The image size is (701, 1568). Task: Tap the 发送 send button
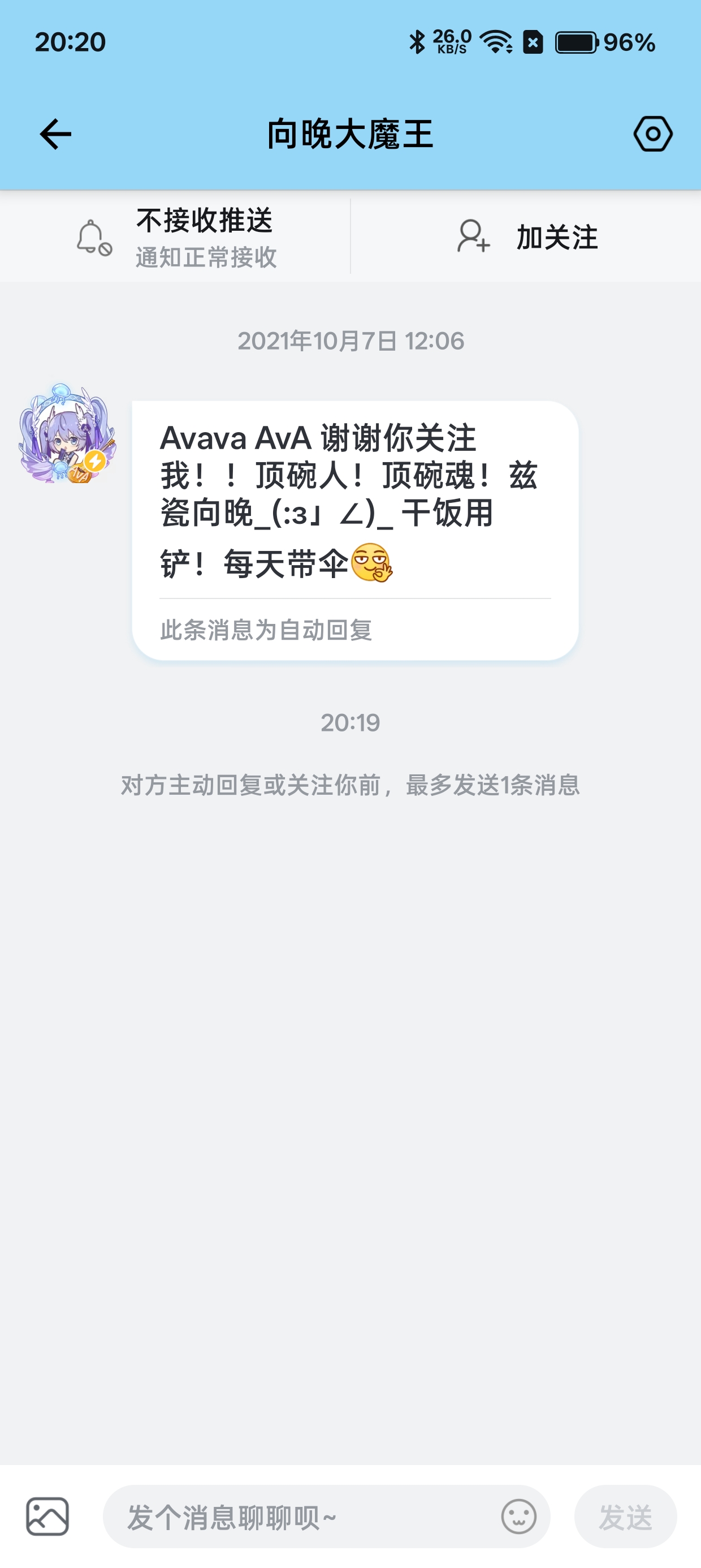(x=625, y=1517)
